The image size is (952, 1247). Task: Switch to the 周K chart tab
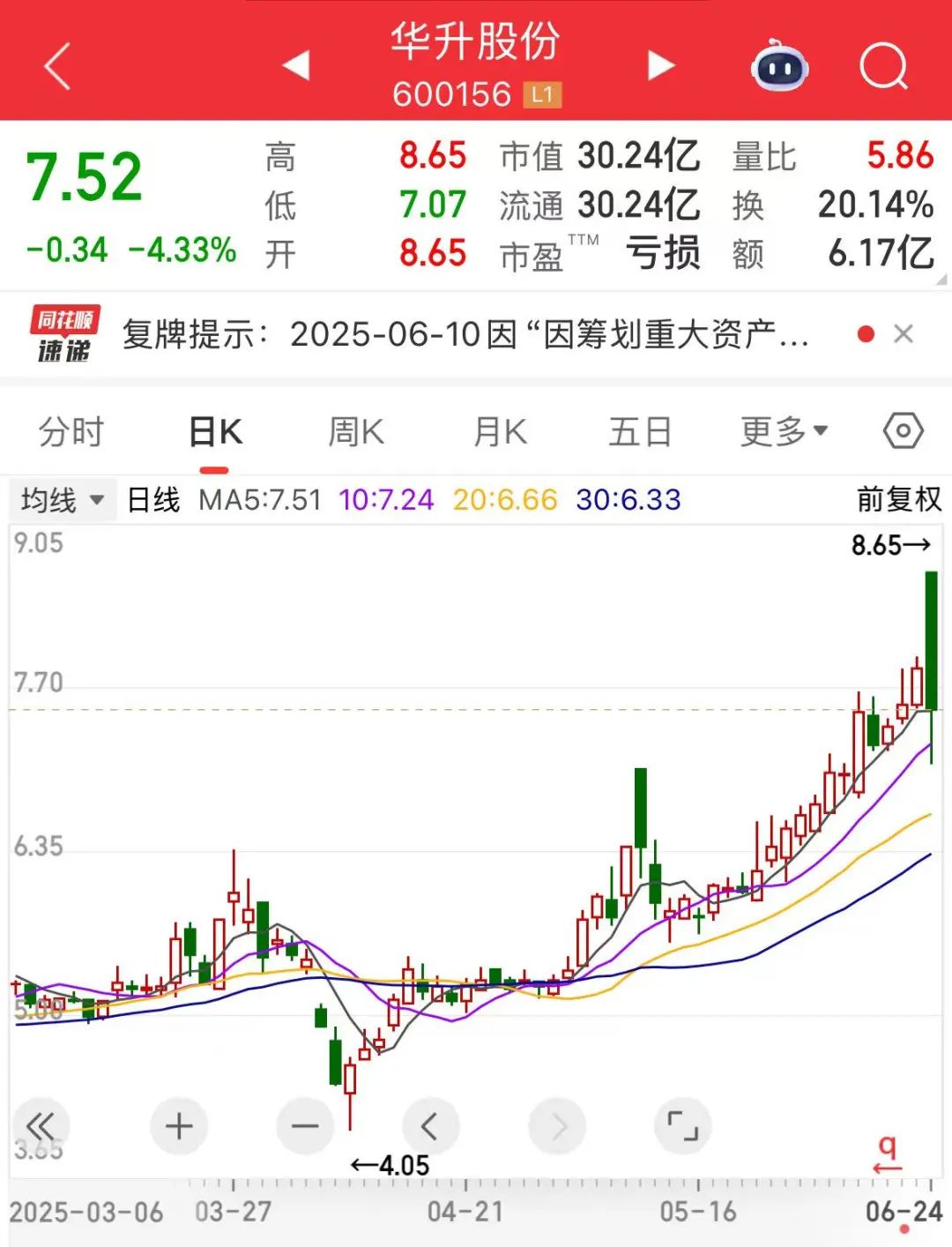[x=356, y=432]
